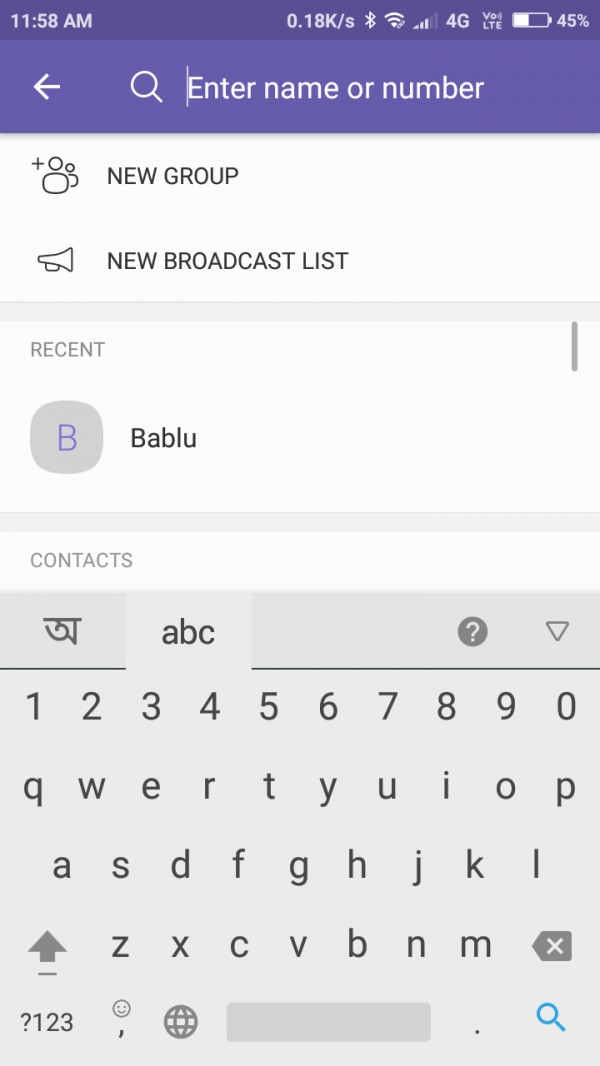Tap the backspace key
This screenshot has width=600, height=1066.
click(551, 945)
